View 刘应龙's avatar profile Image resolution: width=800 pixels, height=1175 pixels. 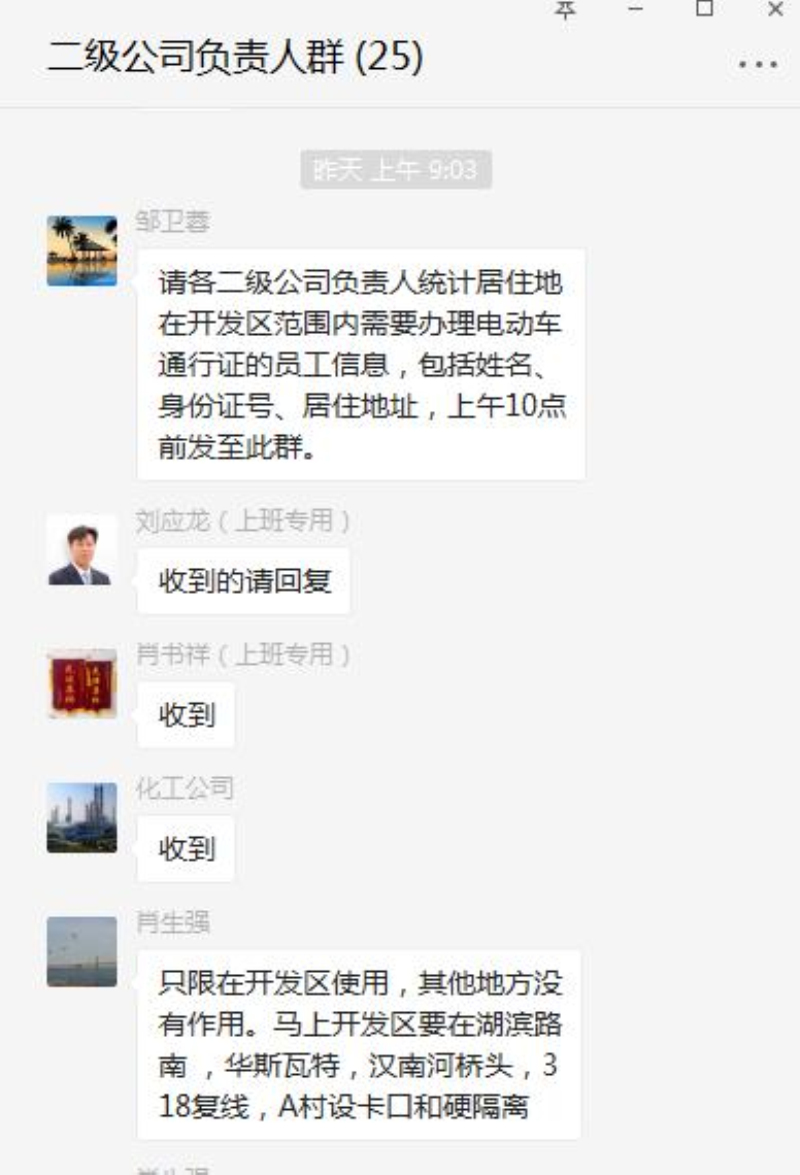(x=82, y=550)
